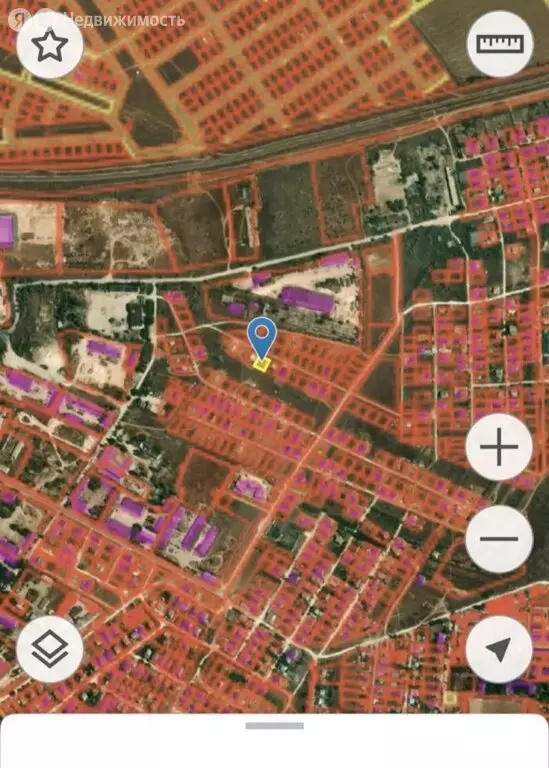Center the map on my current location
The width and height of the screenshot is (549, 768).
[499, 649]
